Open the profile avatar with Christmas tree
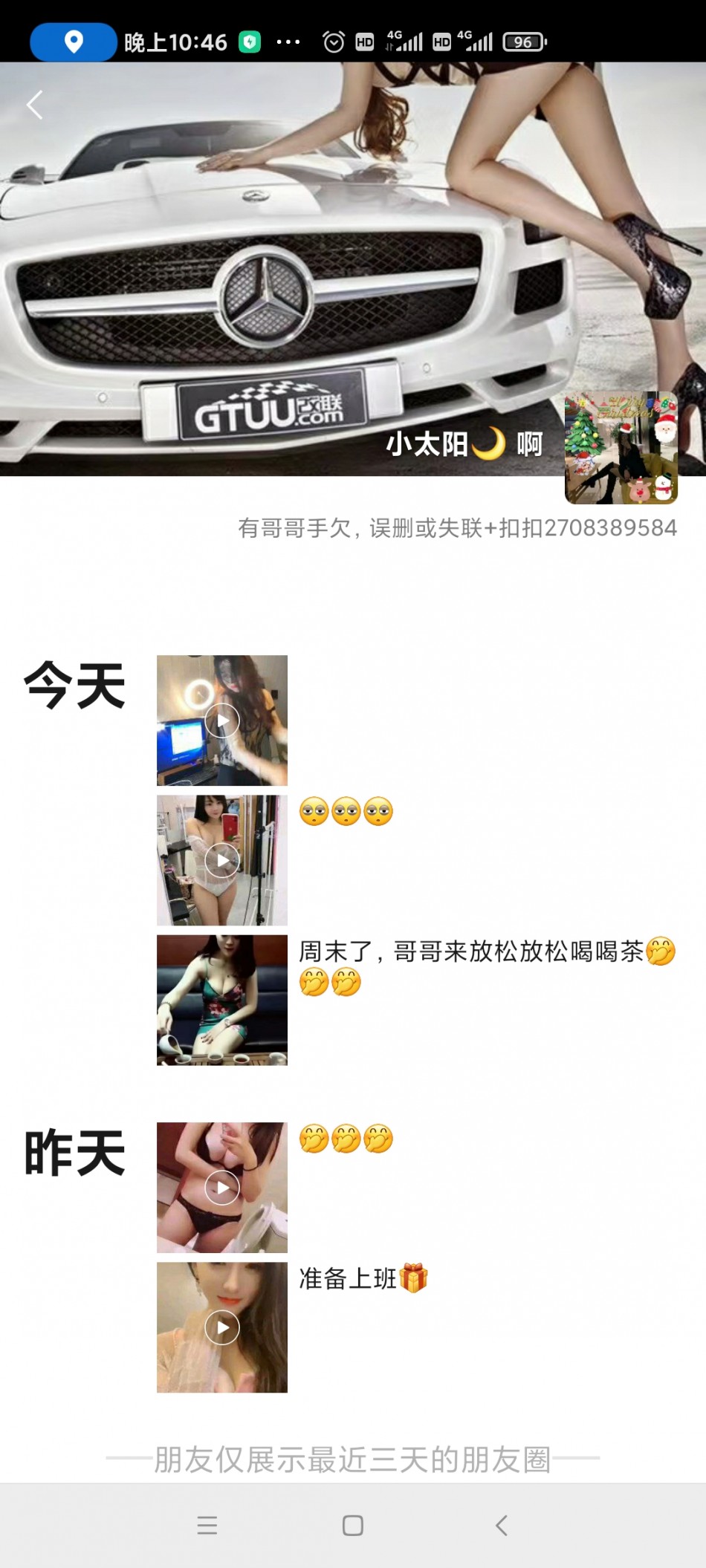Image resolution: width=706 pixels, height=1568 pixels. click(x=621, y=448)
